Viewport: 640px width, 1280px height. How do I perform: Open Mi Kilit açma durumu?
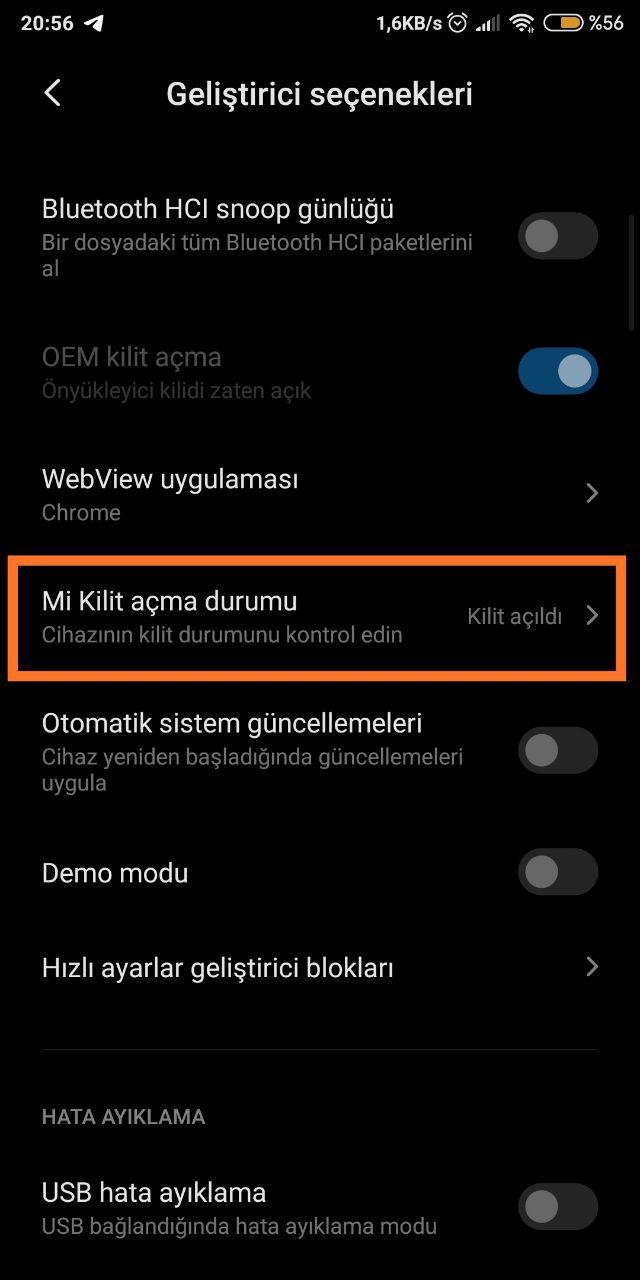319,616
